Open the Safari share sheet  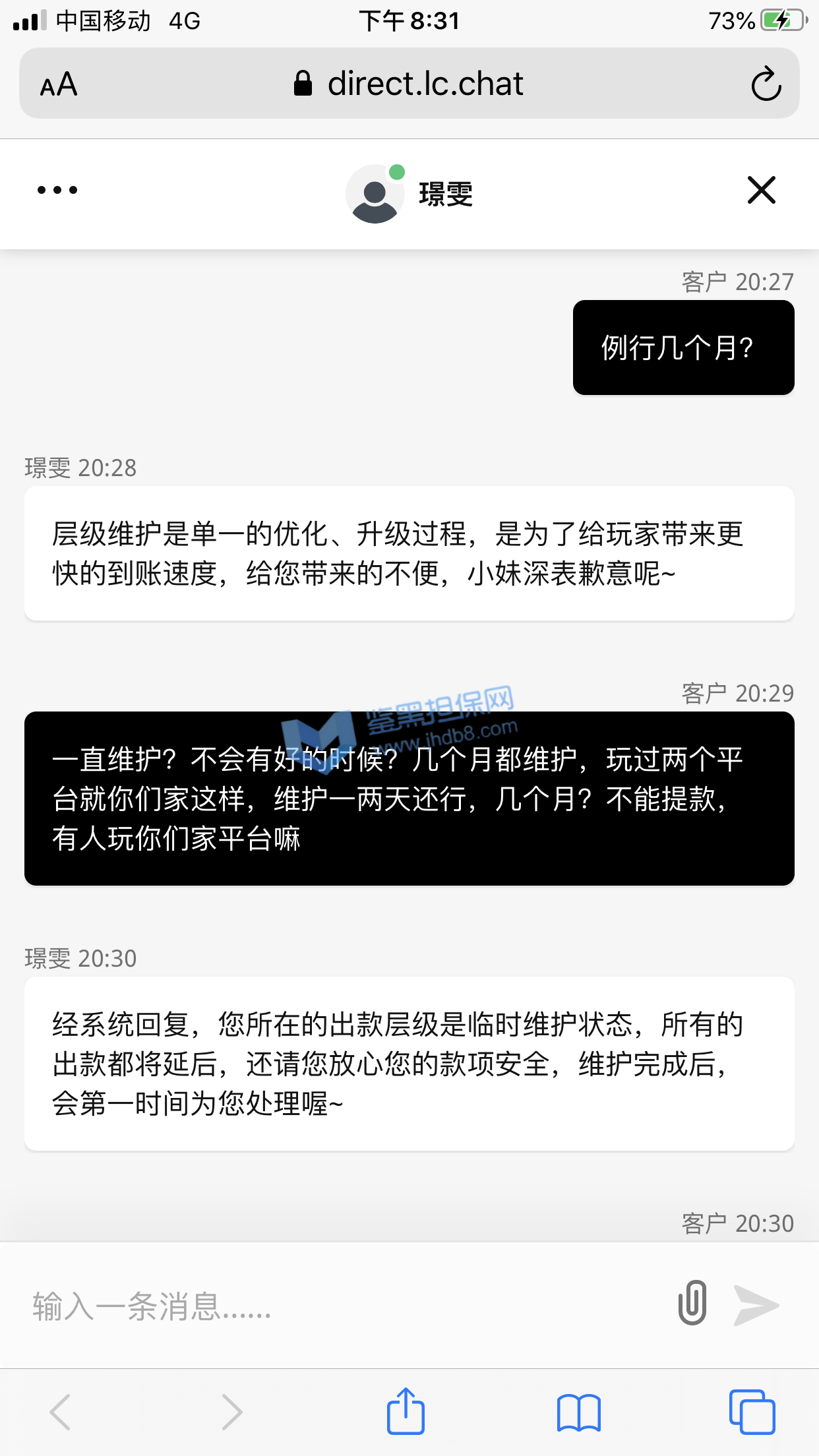(406, 1411)
